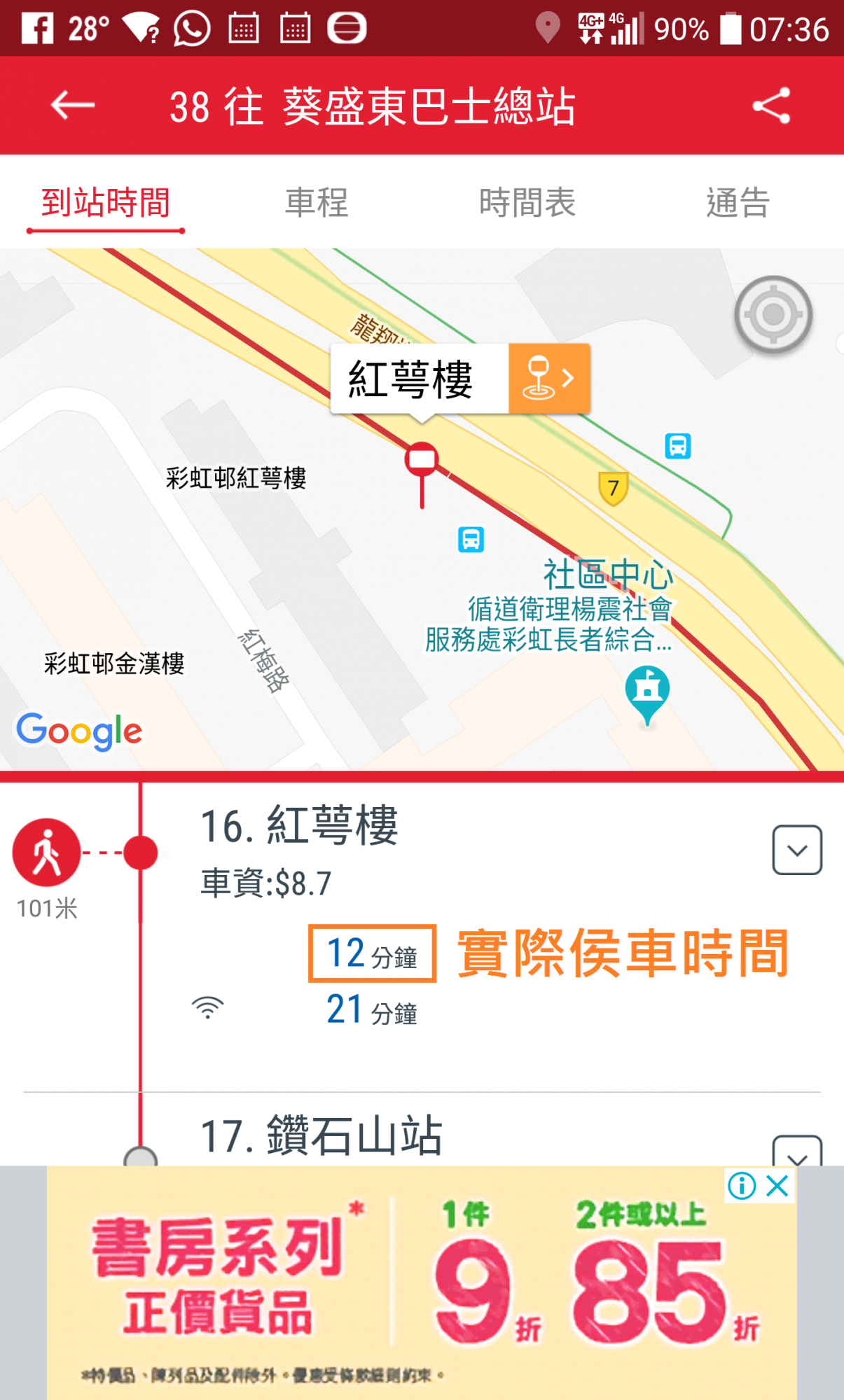Tap the walking distance 101米 icon
This screenshot has height=1400, width=844.
tap(47, 853)
